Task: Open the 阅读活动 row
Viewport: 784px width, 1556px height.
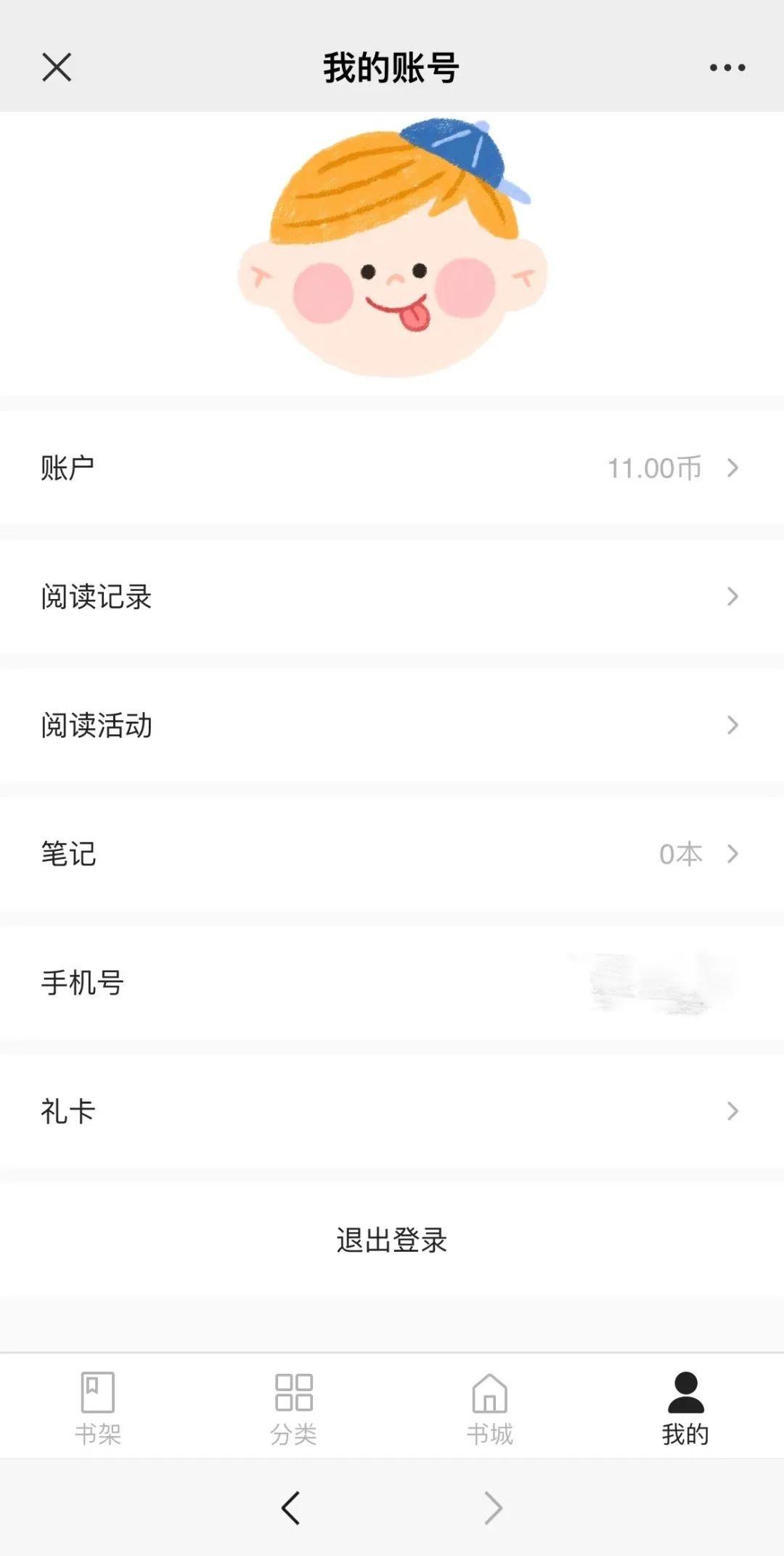Action: [392, 725]
